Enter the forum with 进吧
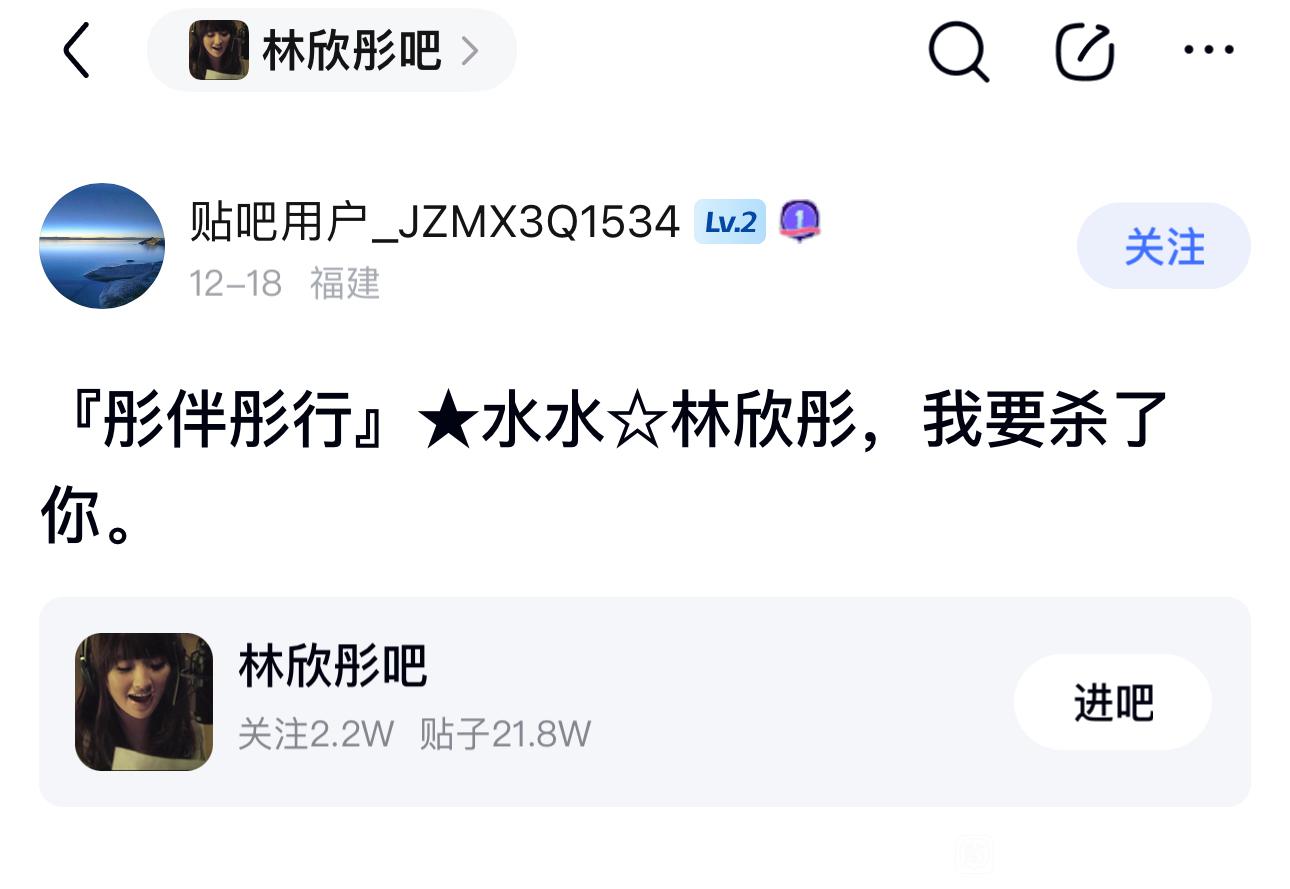The width and height of the screenshot is (1290, 889). pyautogui.click(x=1113, y=702)
